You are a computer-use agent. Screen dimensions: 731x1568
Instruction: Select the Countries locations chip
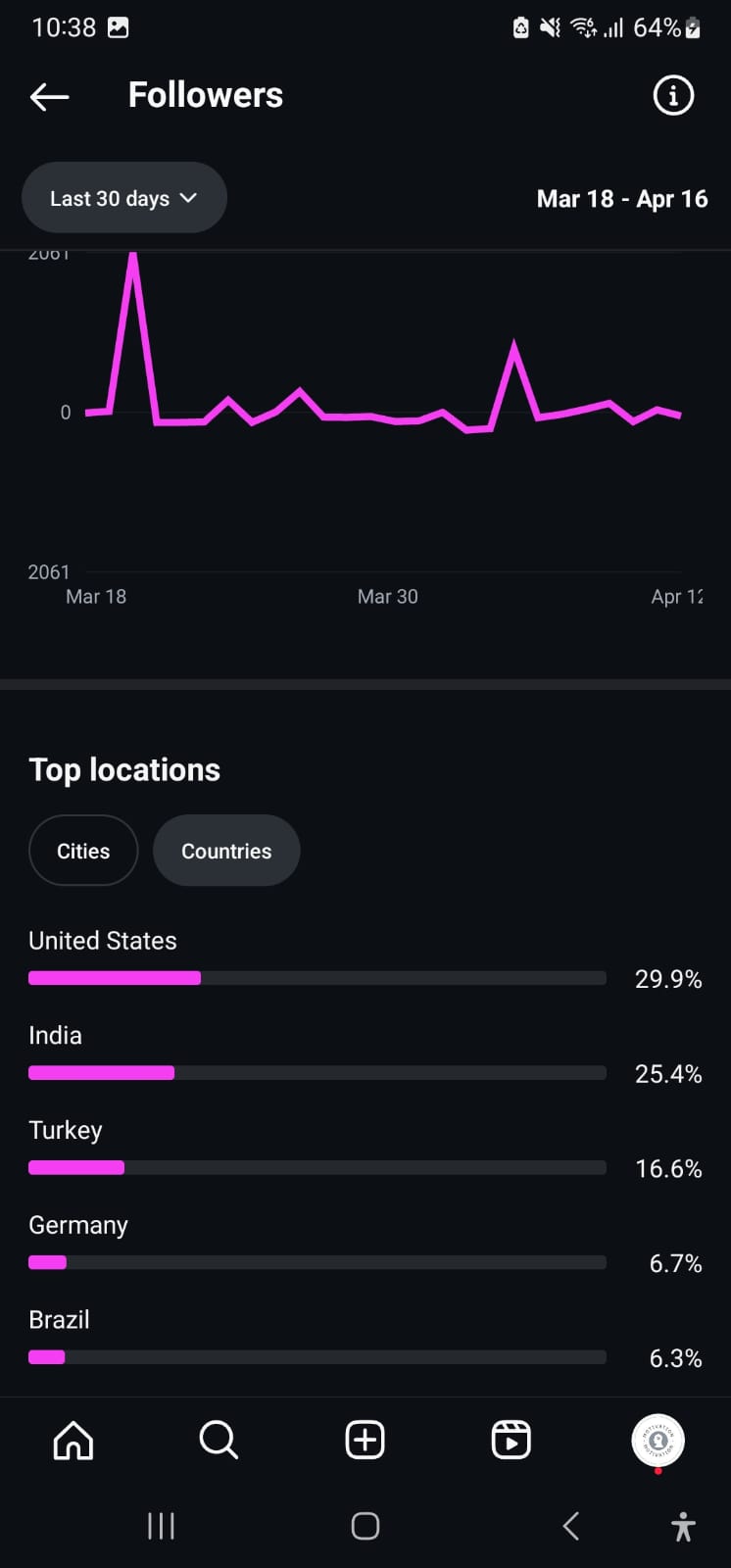(x=226, y=851)
